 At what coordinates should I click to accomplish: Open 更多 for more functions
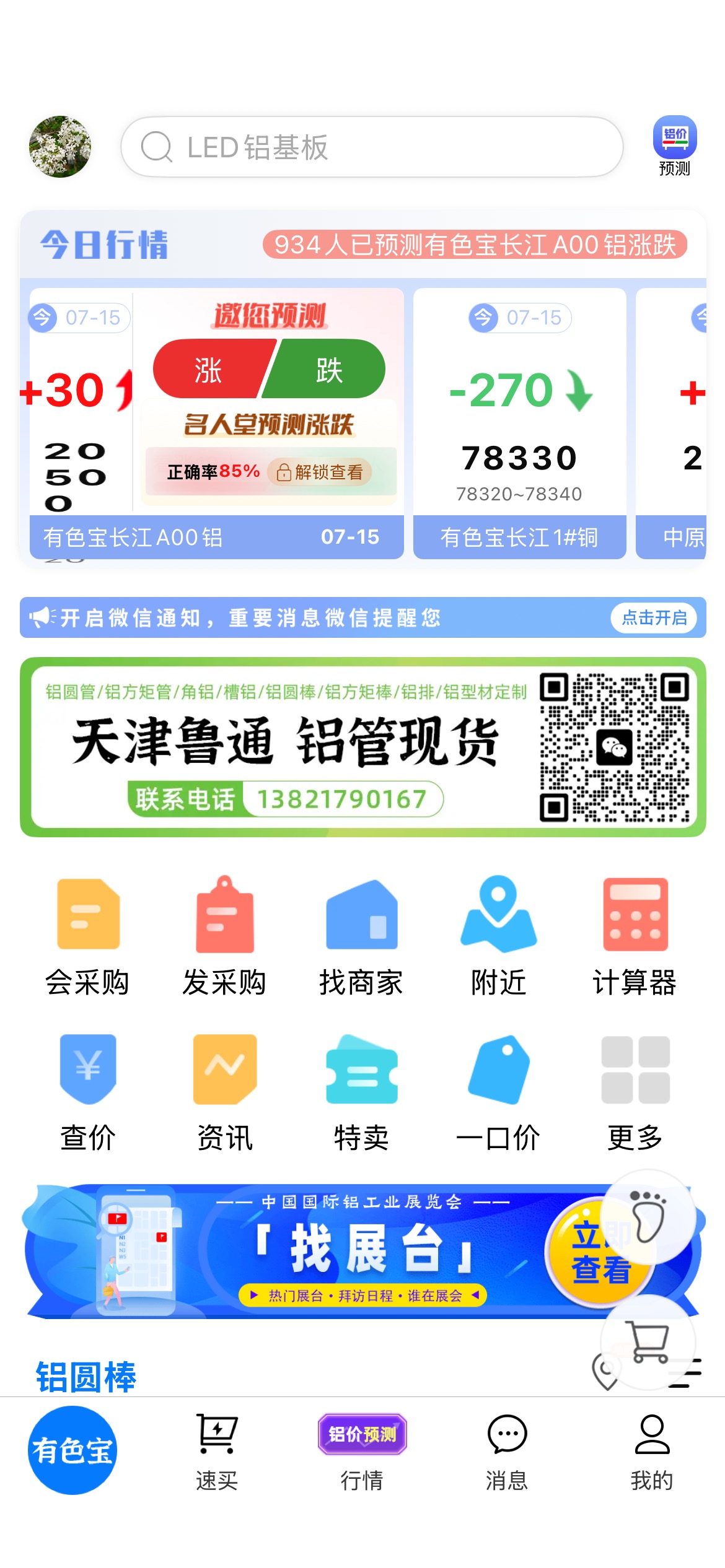point(635,1092)
